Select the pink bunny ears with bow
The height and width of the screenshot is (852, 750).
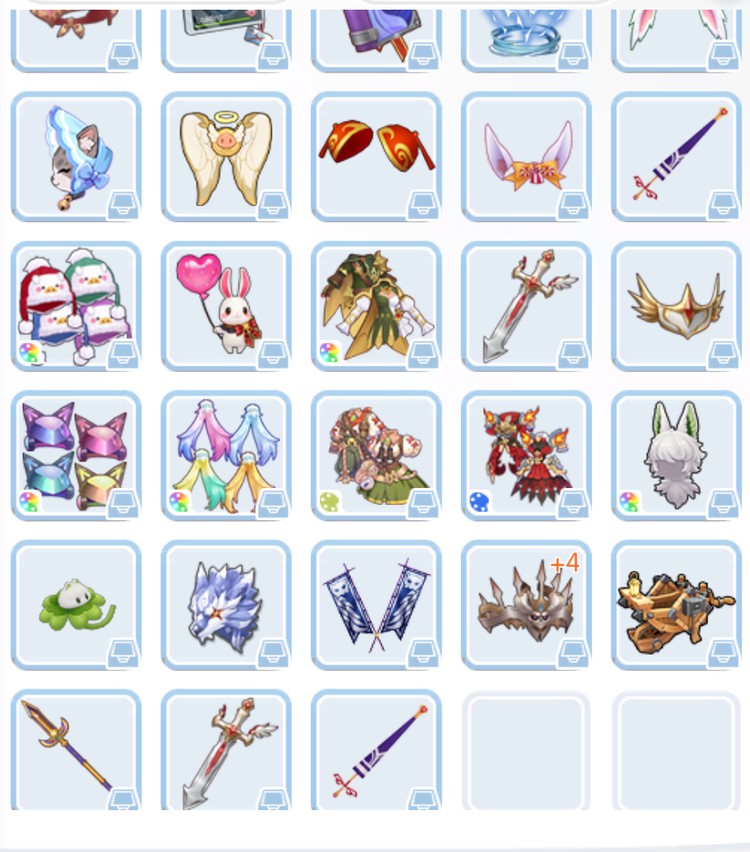(526, 157)
